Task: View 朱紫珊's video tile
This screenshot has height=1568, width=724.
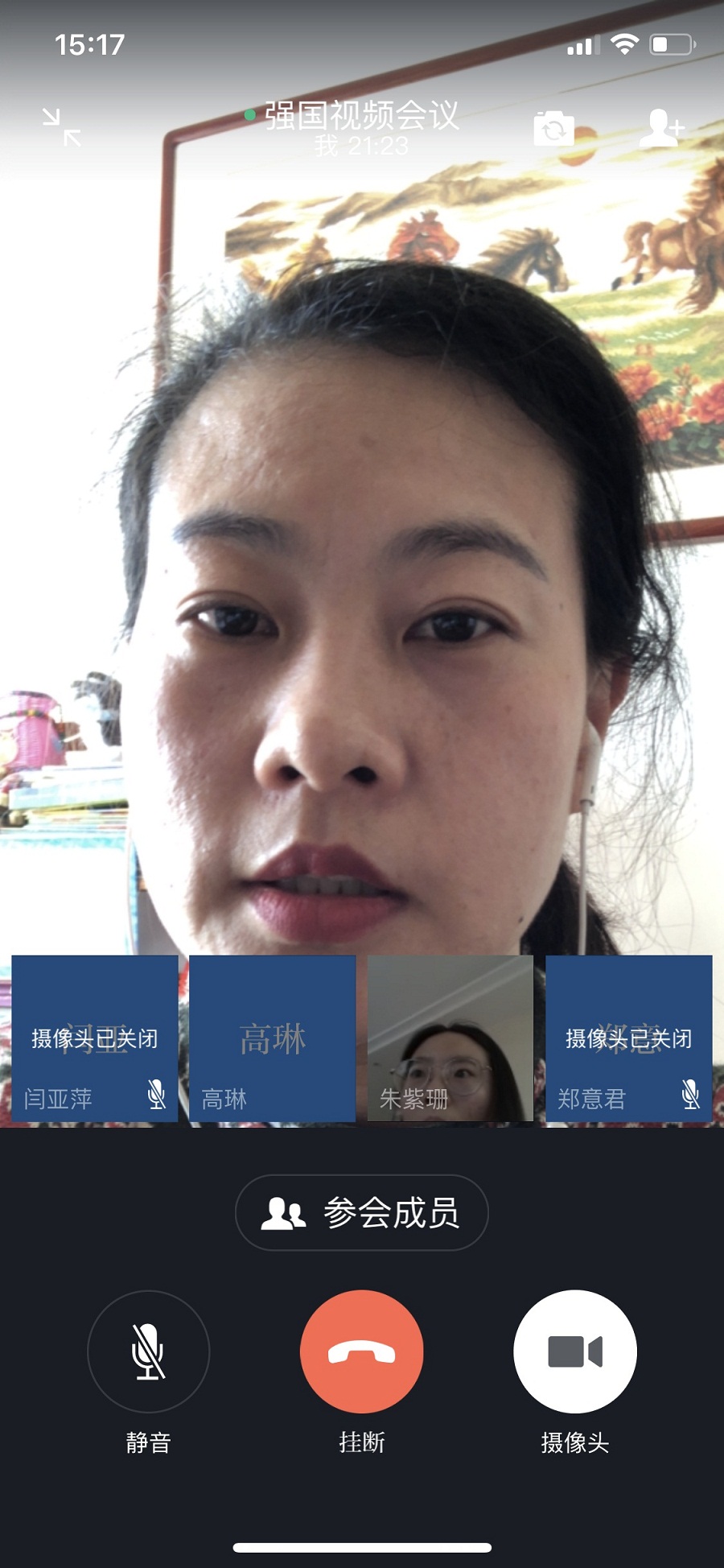Action: [x=450, y=1038]
